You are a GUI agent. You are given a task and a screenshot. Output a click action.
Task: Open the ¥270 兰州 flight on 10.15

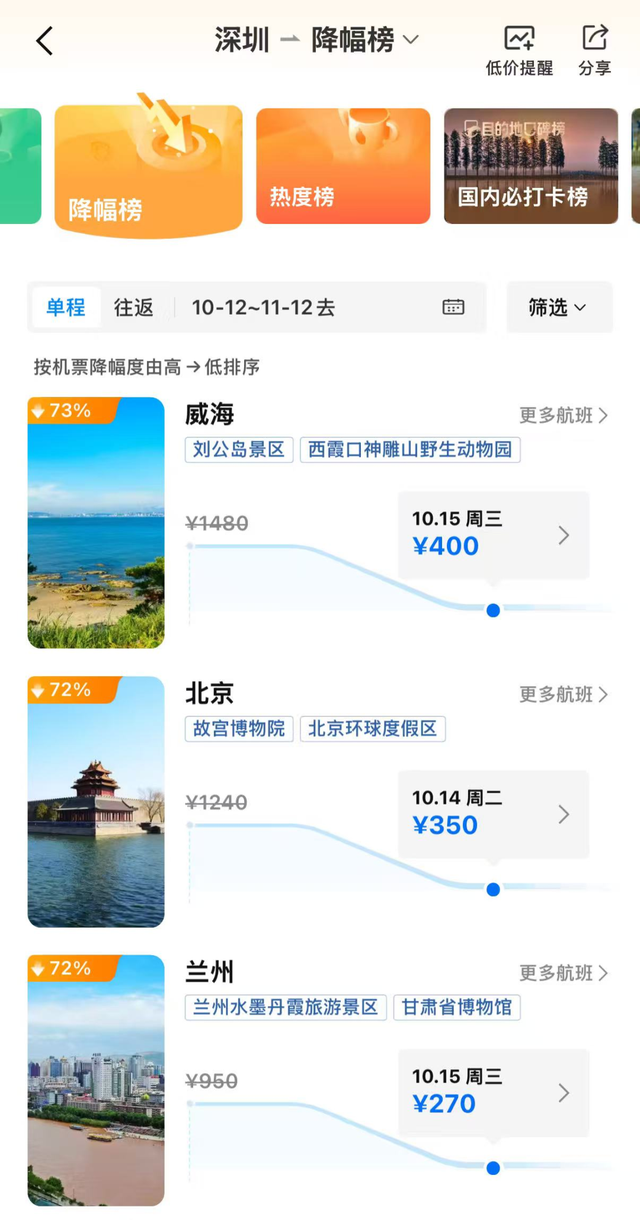click(493, 1093)
